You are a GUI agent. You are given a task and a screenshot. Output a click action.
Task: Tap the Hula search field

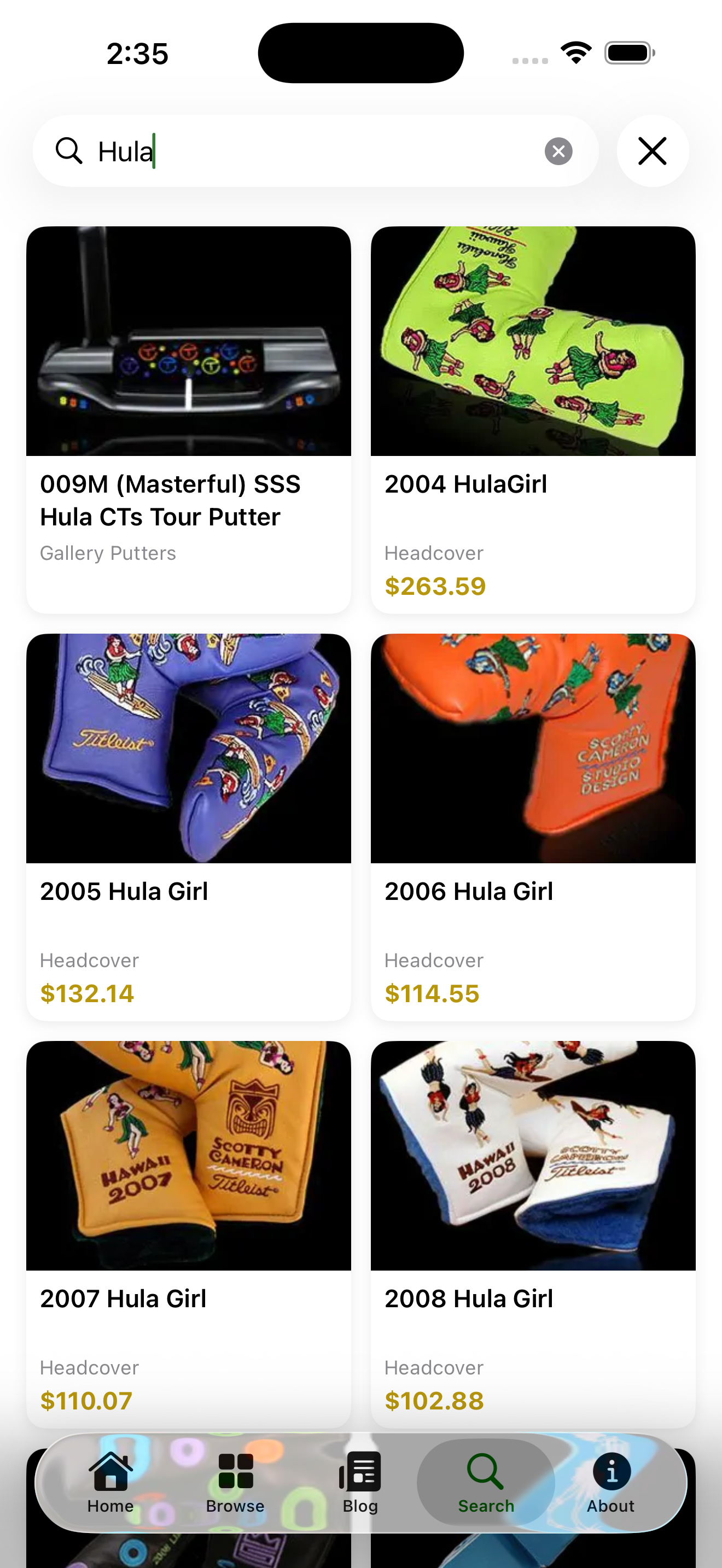[317, 151]
